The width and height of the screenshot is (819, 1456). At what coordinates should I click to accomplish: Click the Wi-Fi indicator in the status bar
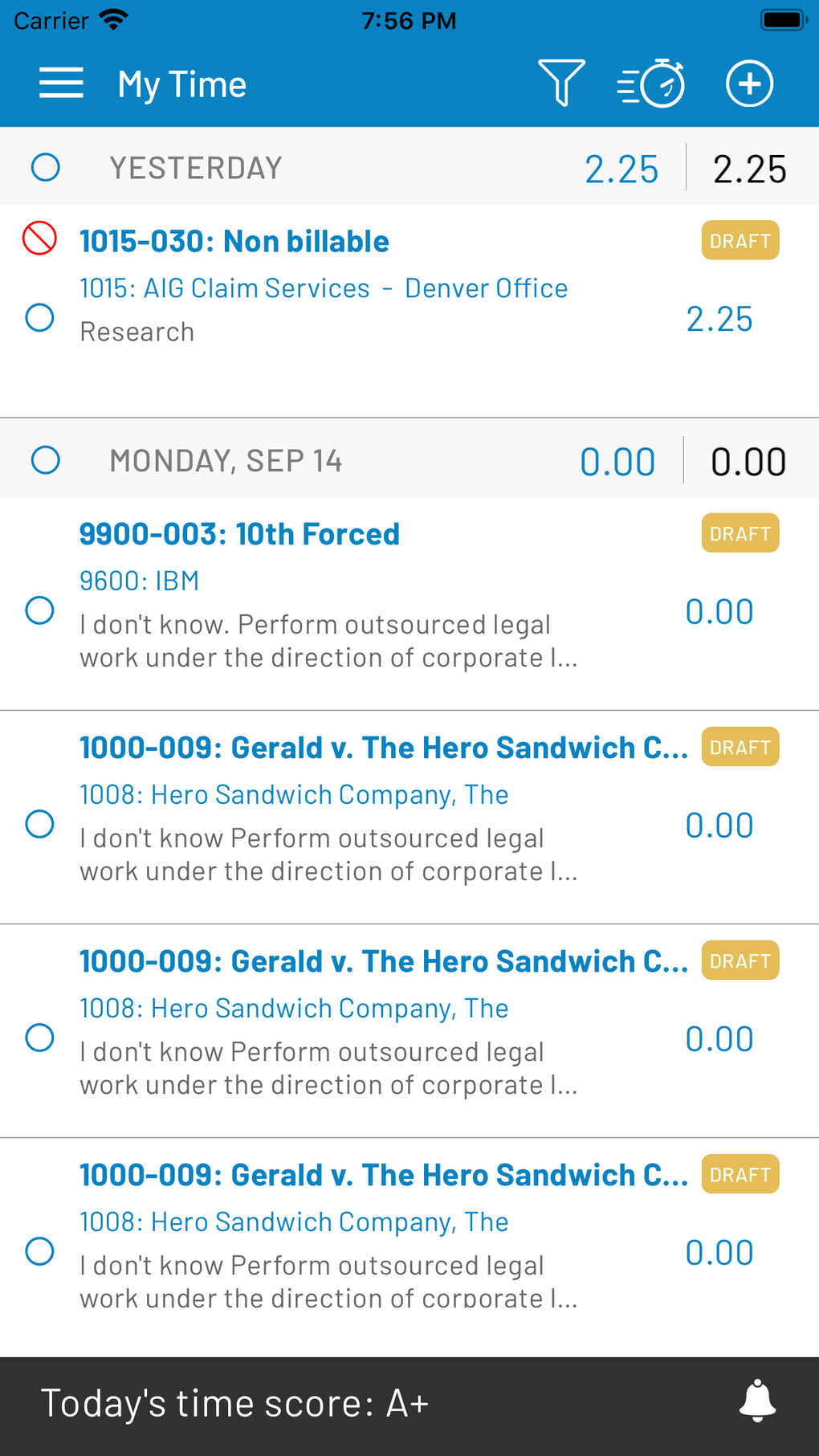coord(115,19)
